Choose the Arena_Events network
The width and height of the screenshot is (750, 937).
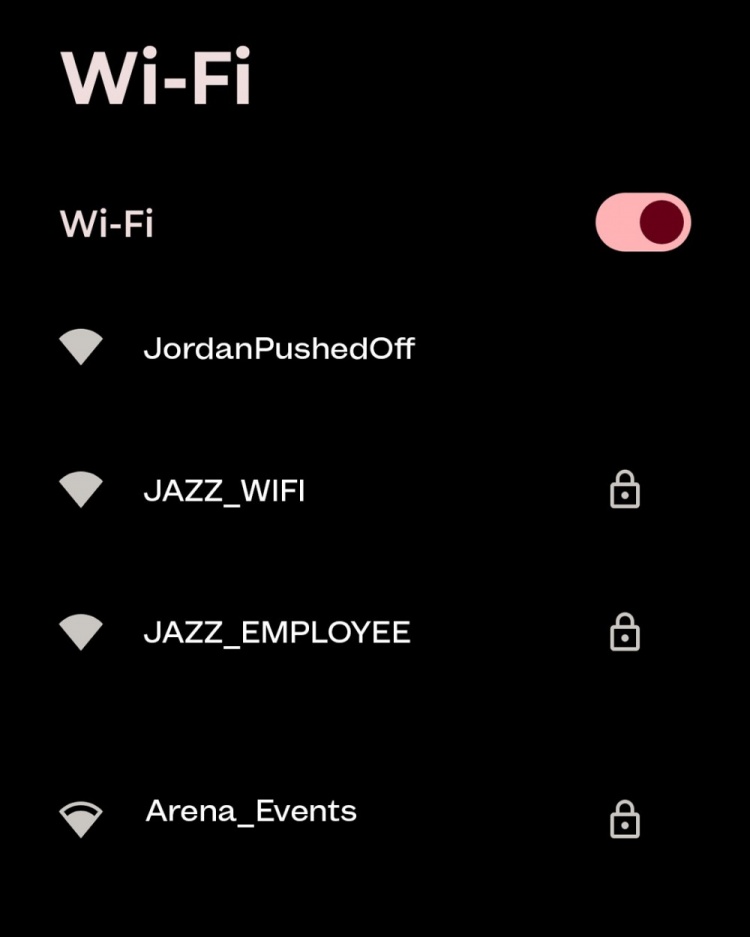pos(251,811)
